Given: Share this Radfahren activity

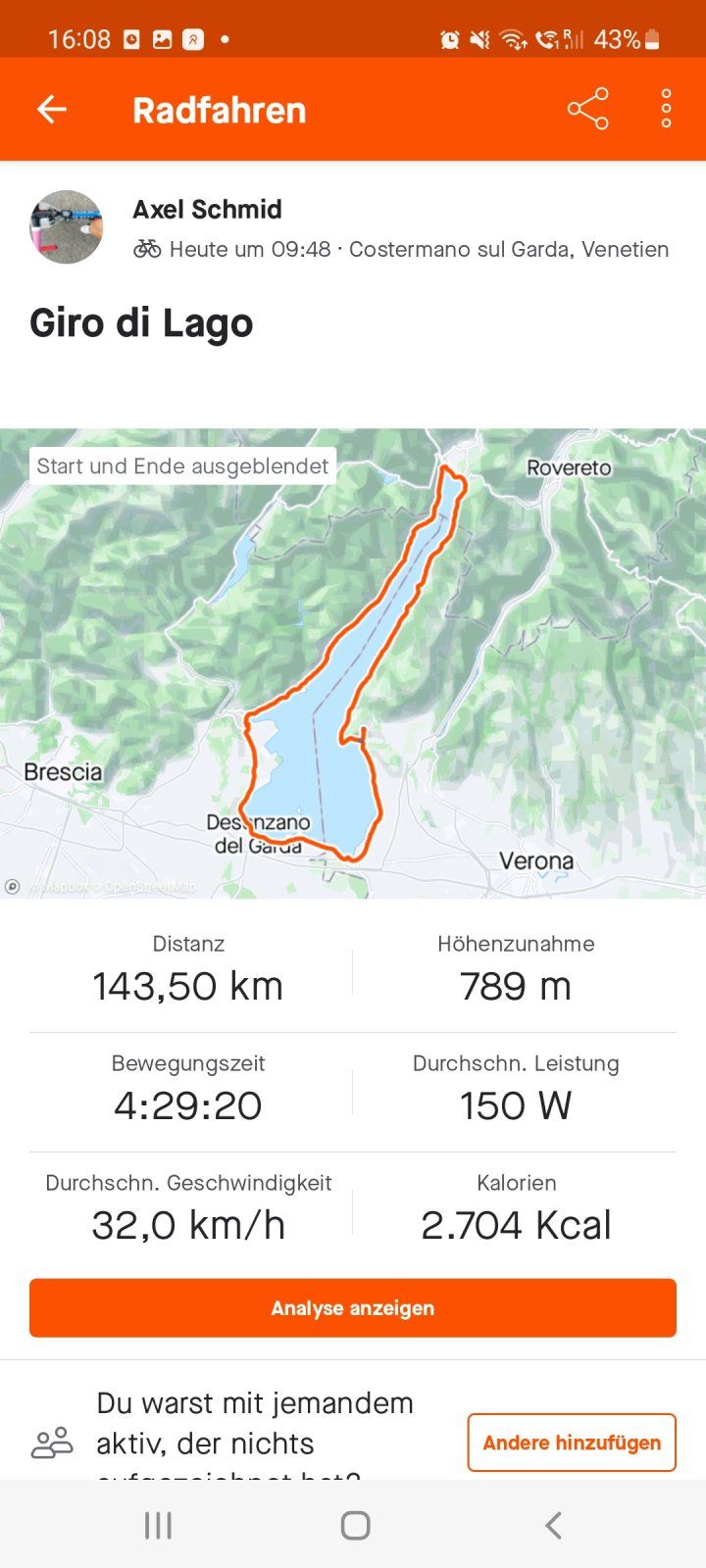Looking at the screenshot, I should click(x=587, y=109).
